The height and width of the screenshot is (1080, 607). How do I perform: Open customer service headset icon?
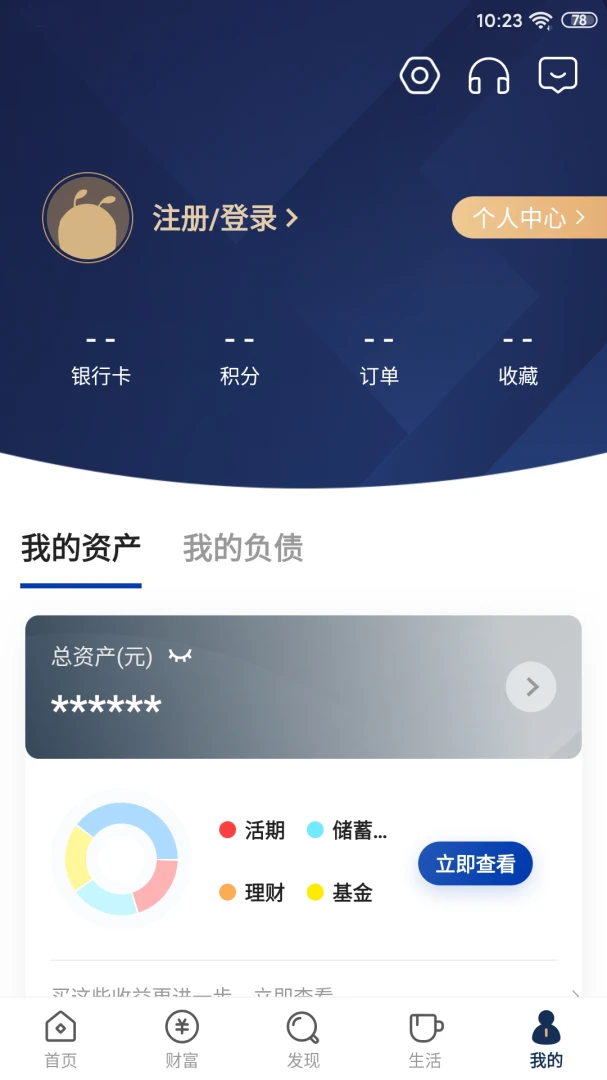pyautogui.click(x=489, y=76)
